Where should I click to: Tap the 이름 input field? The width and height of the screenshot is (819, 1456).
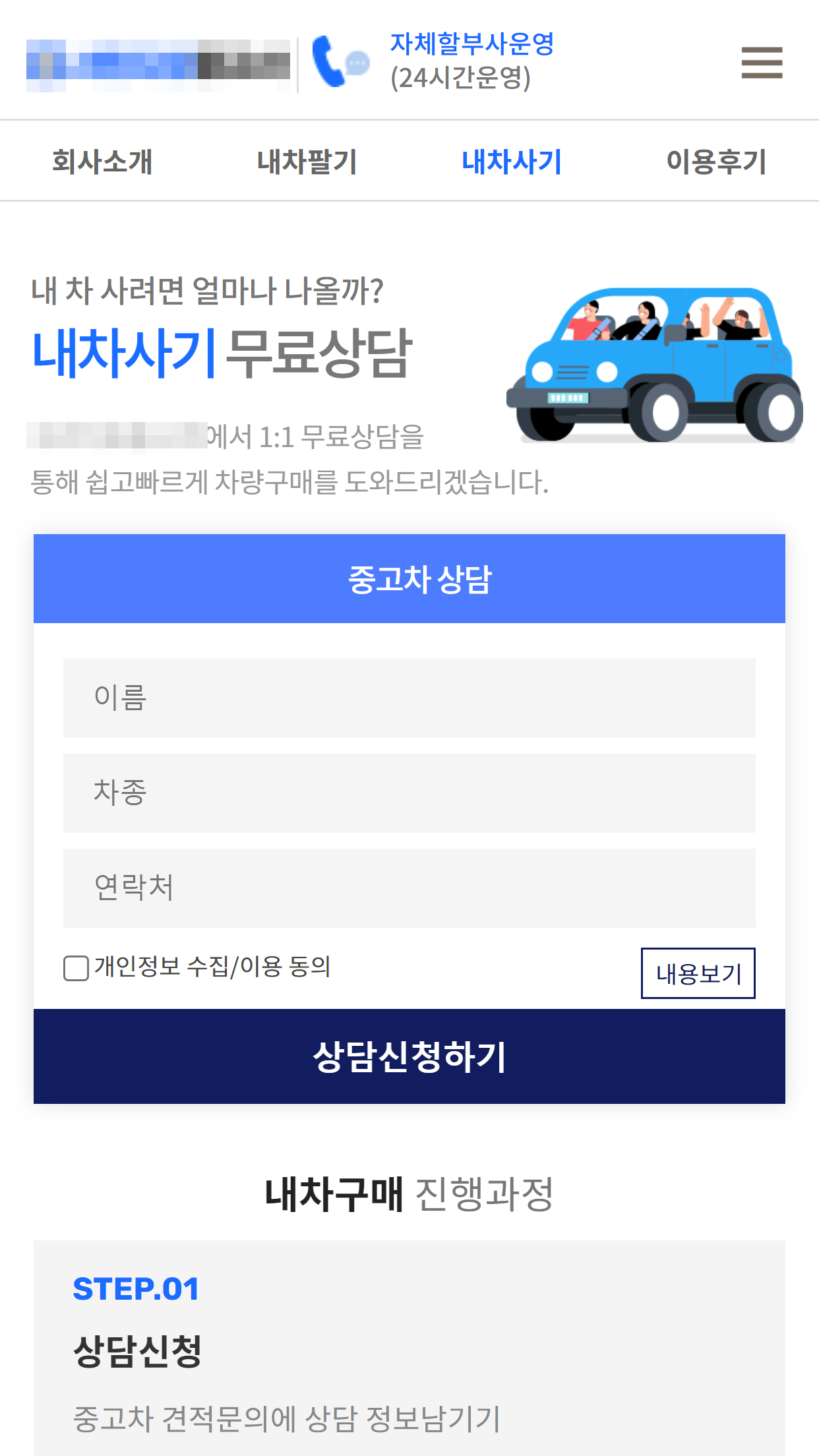[409, 698]
